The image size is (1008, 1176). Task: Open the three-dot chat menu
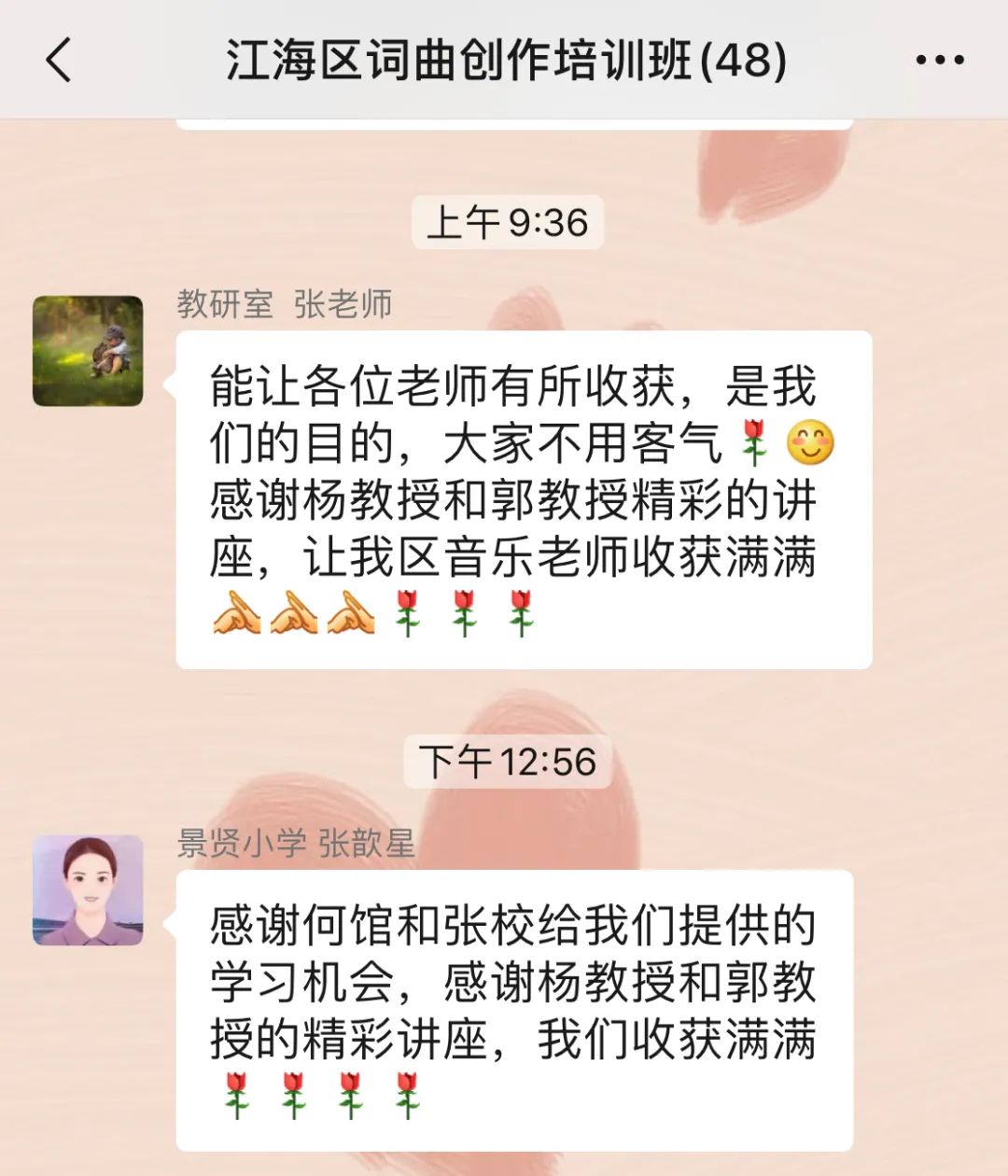[x=939, y=61]
